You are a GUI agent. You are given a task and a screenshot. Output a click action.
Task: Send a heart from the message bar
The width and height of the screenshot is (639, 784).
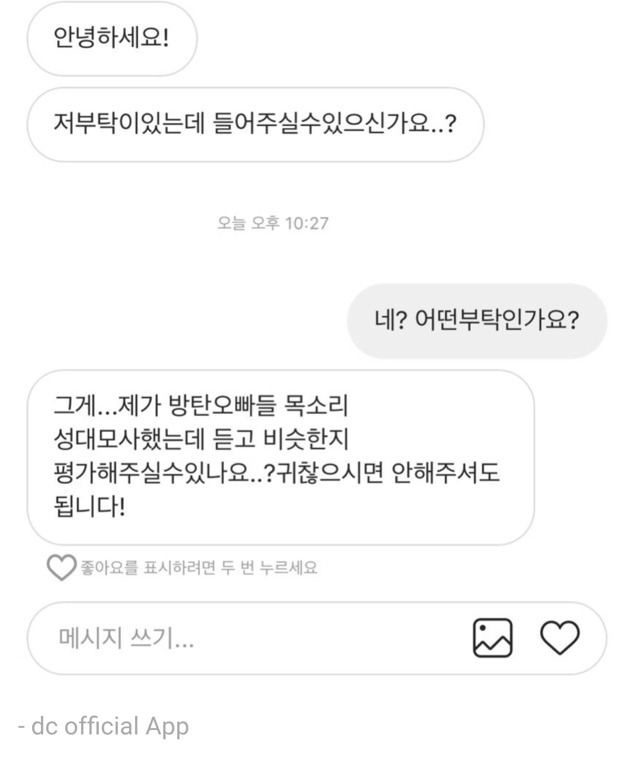[x=559, y=638]
